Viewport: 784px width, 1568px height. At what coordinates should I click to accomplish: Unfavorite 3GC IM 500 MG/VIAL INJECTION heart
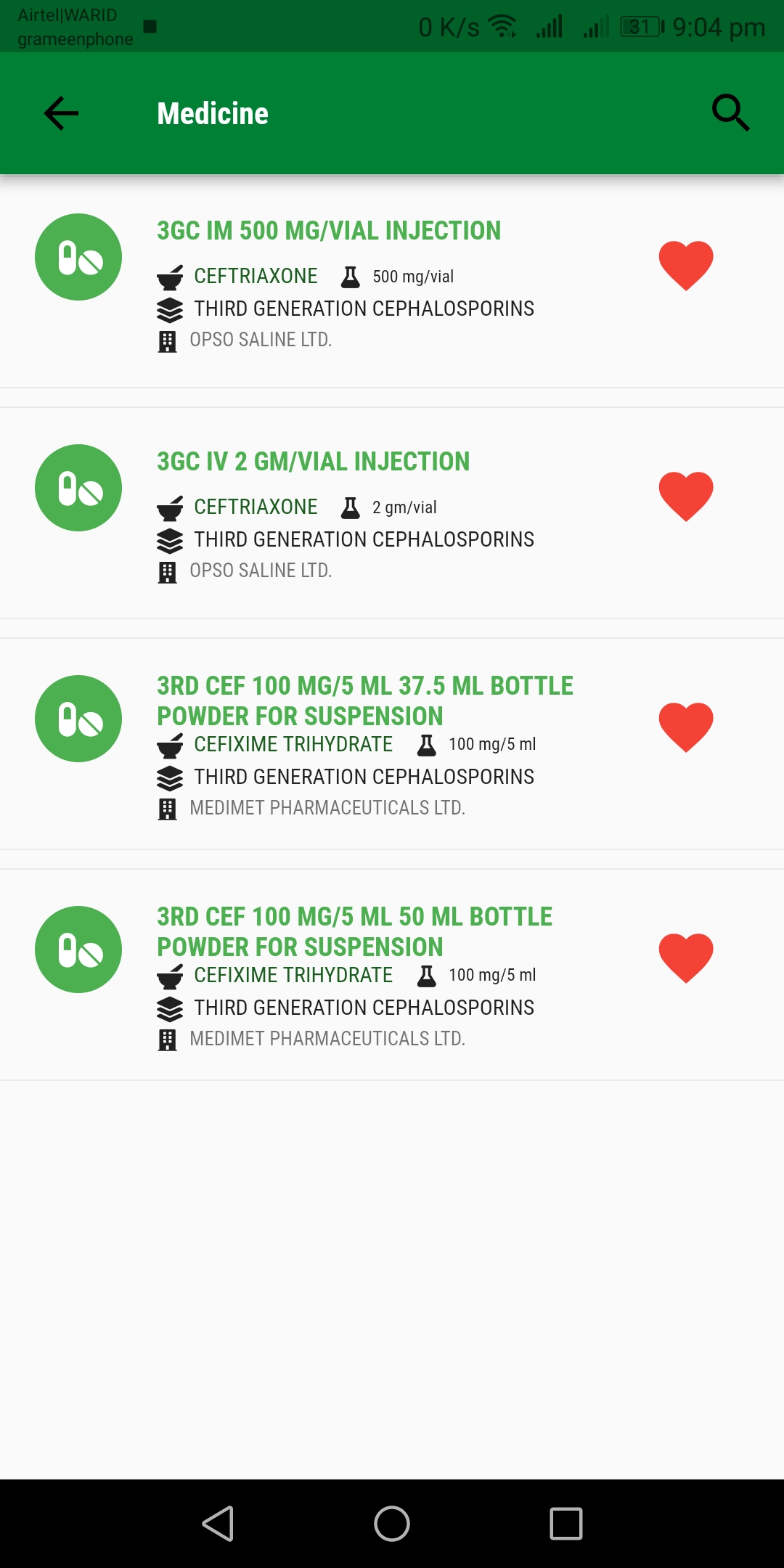[686, 264]
